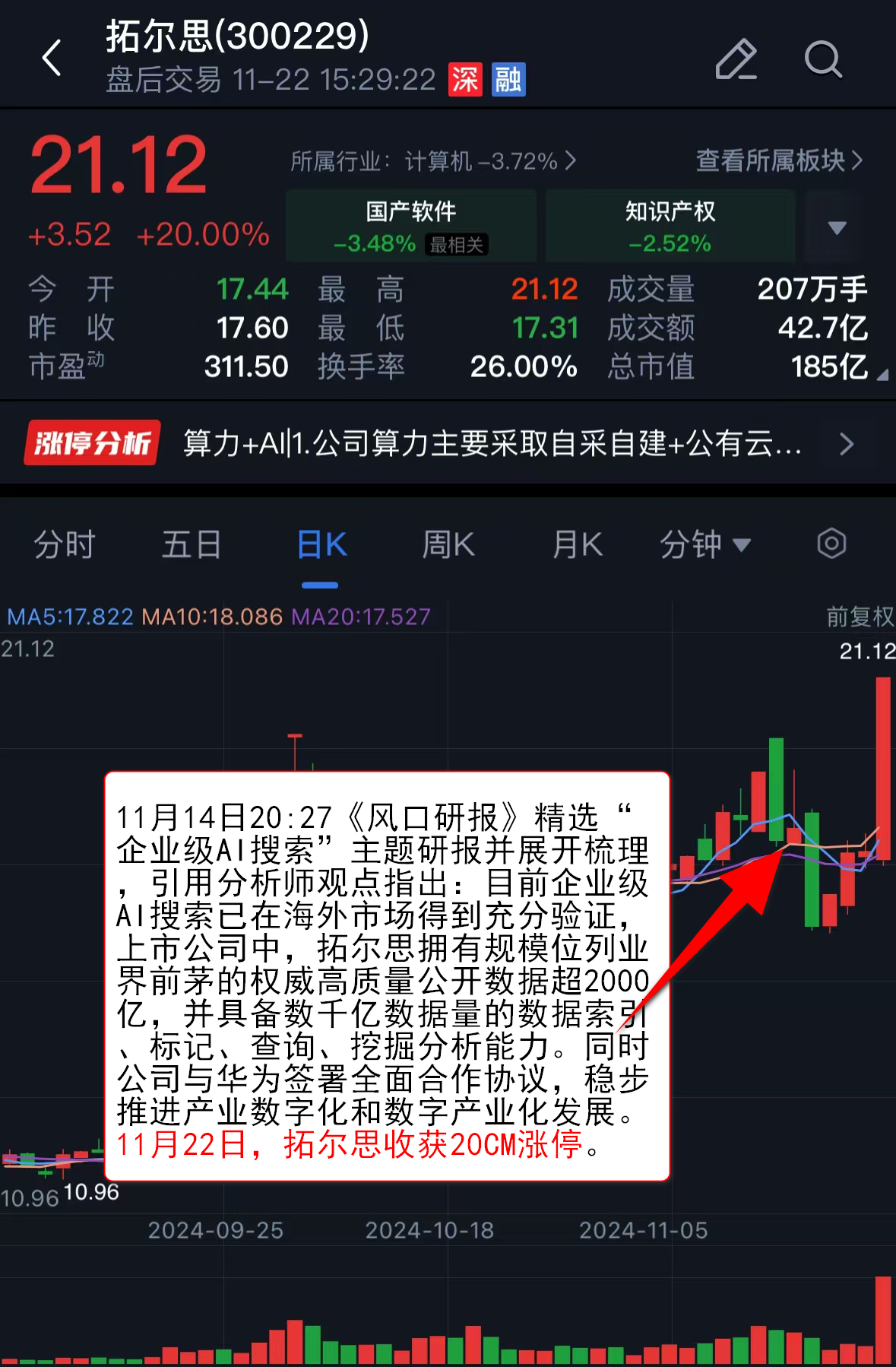Open 查看所属板块 link
896x1367 pixels.
[779, 160]
